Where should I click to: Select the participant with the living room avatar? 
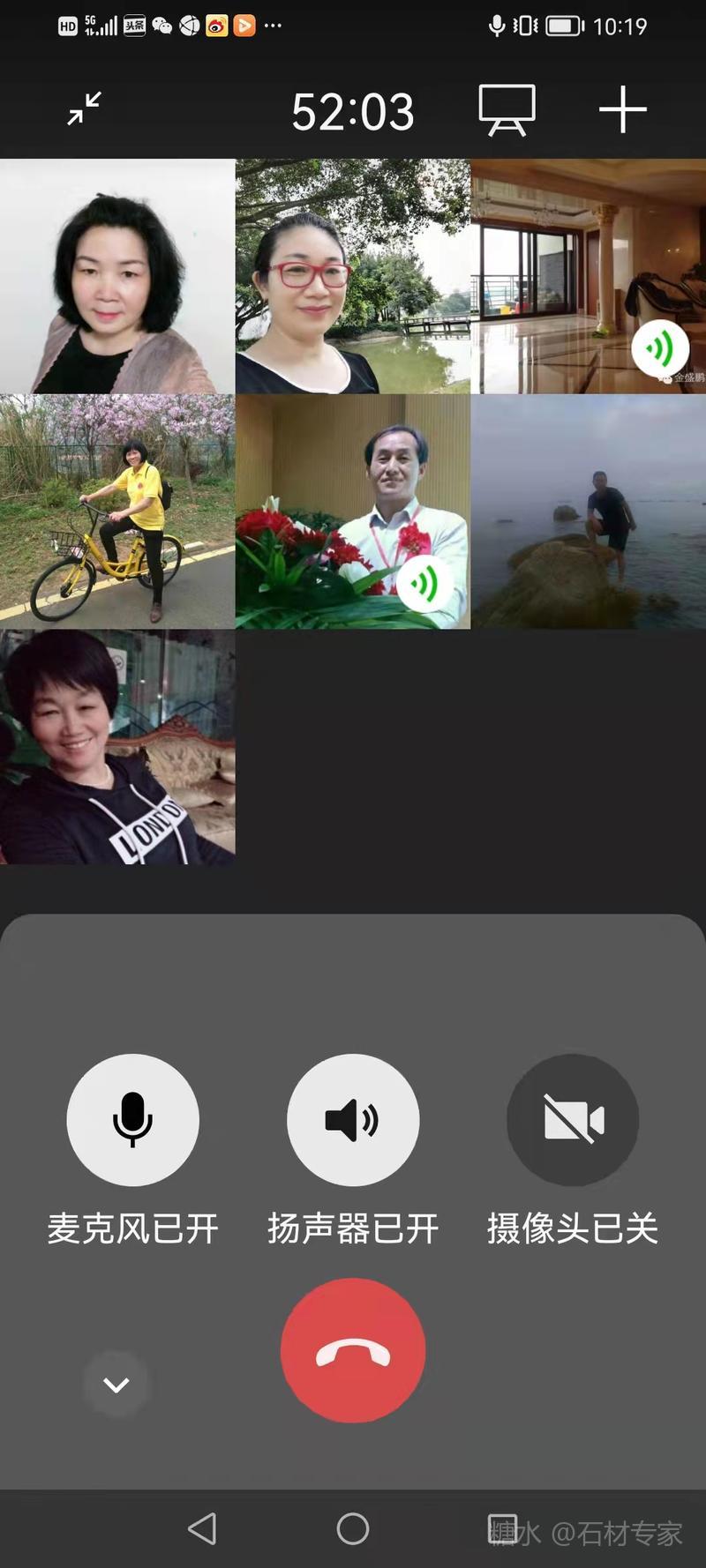pyautogui.click(x=589, y=276)
